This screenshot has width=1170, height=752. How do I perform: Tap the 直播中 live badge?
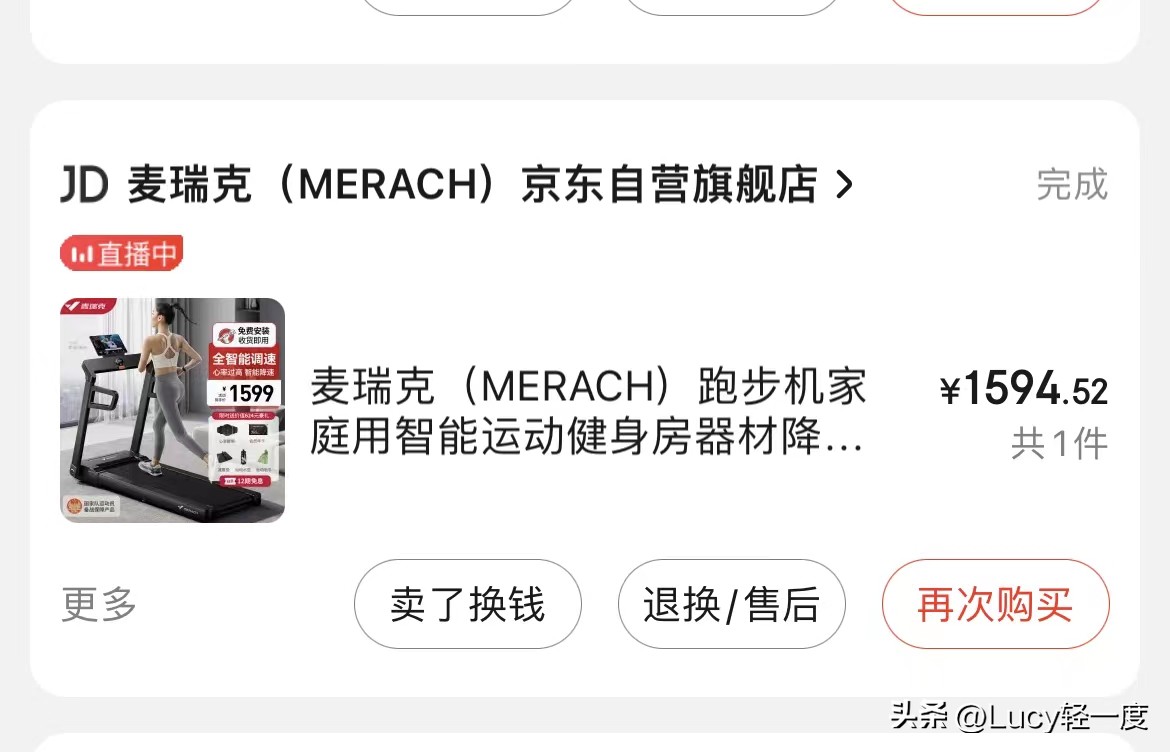coord(122,253)
